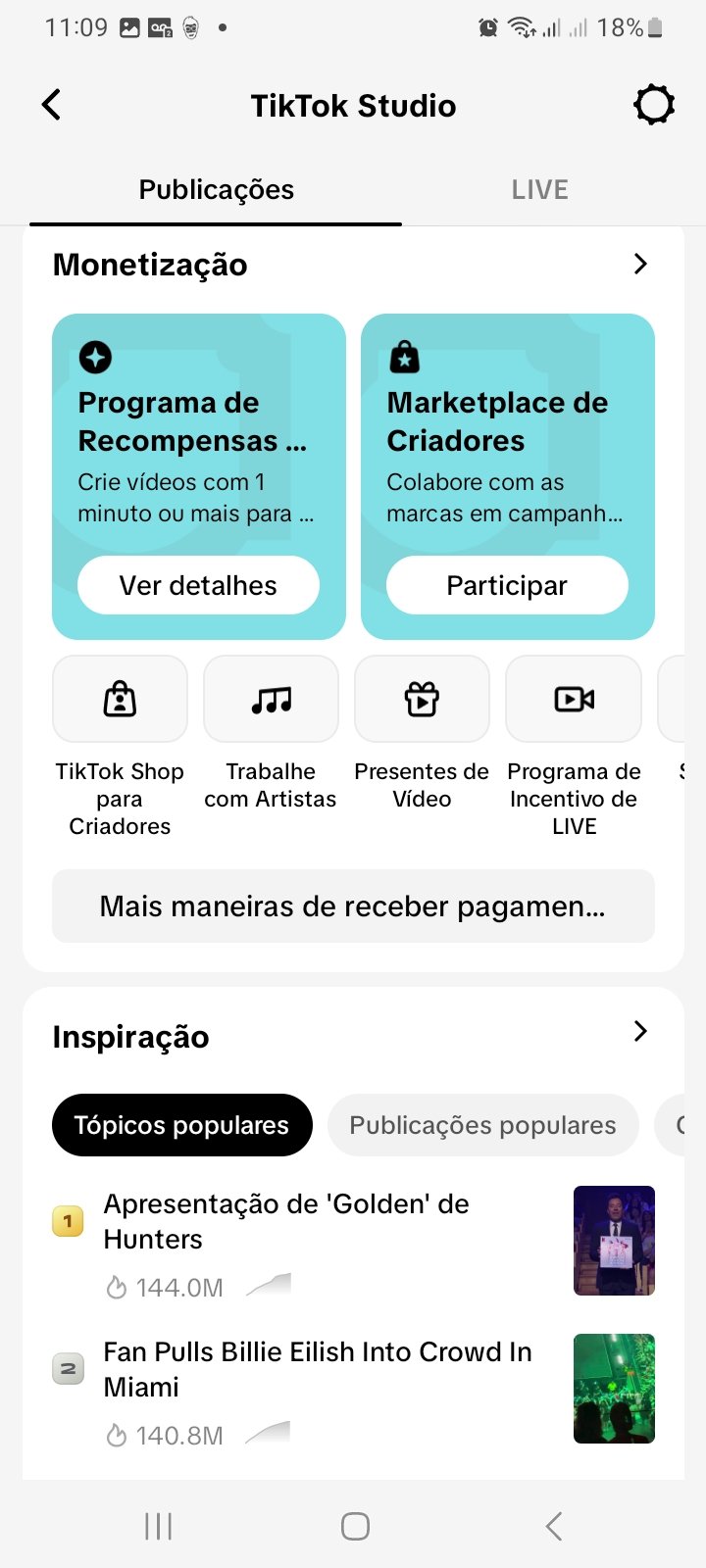
Task: Tap Participar on Marketplace de Criadores
Action: 507,585
